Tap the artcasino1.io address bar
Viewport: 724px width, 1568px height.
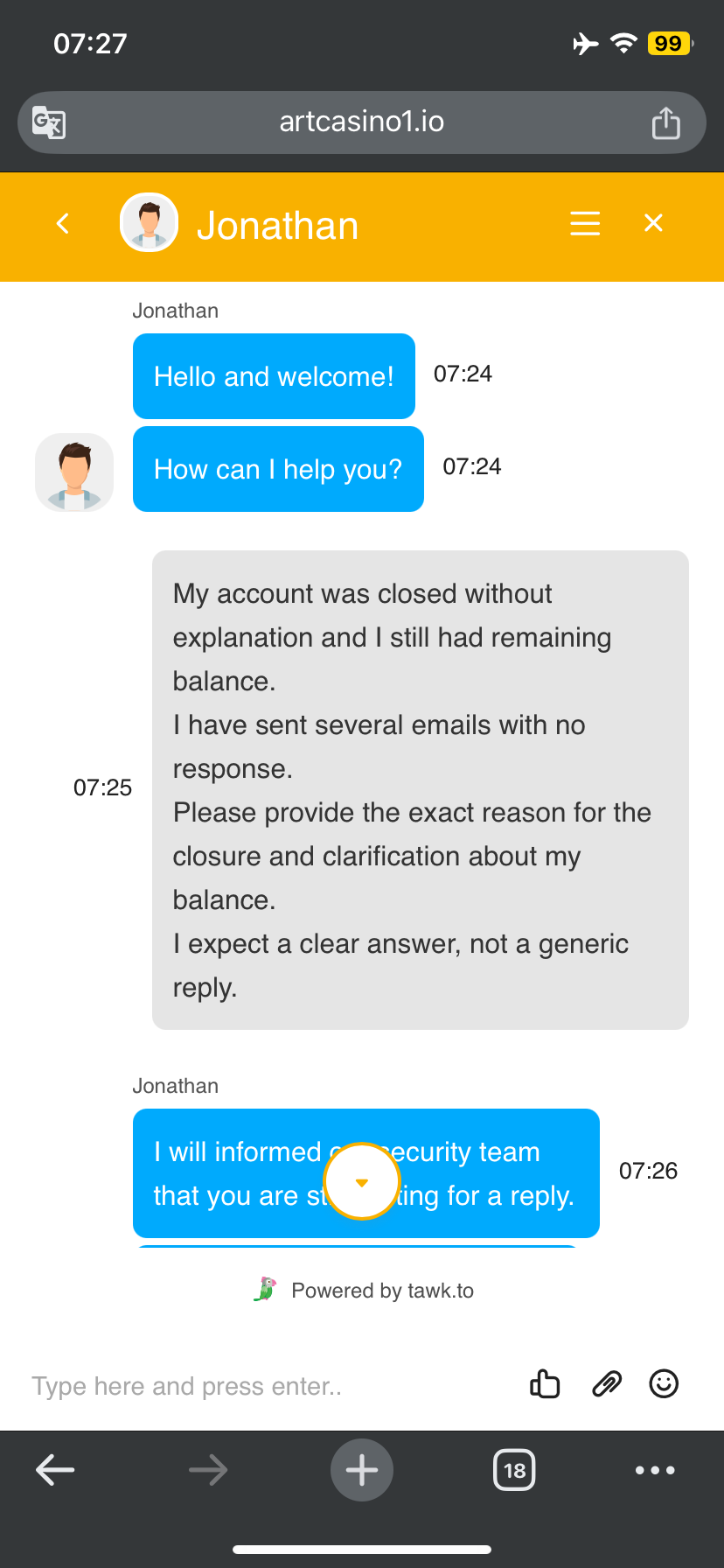361,122
